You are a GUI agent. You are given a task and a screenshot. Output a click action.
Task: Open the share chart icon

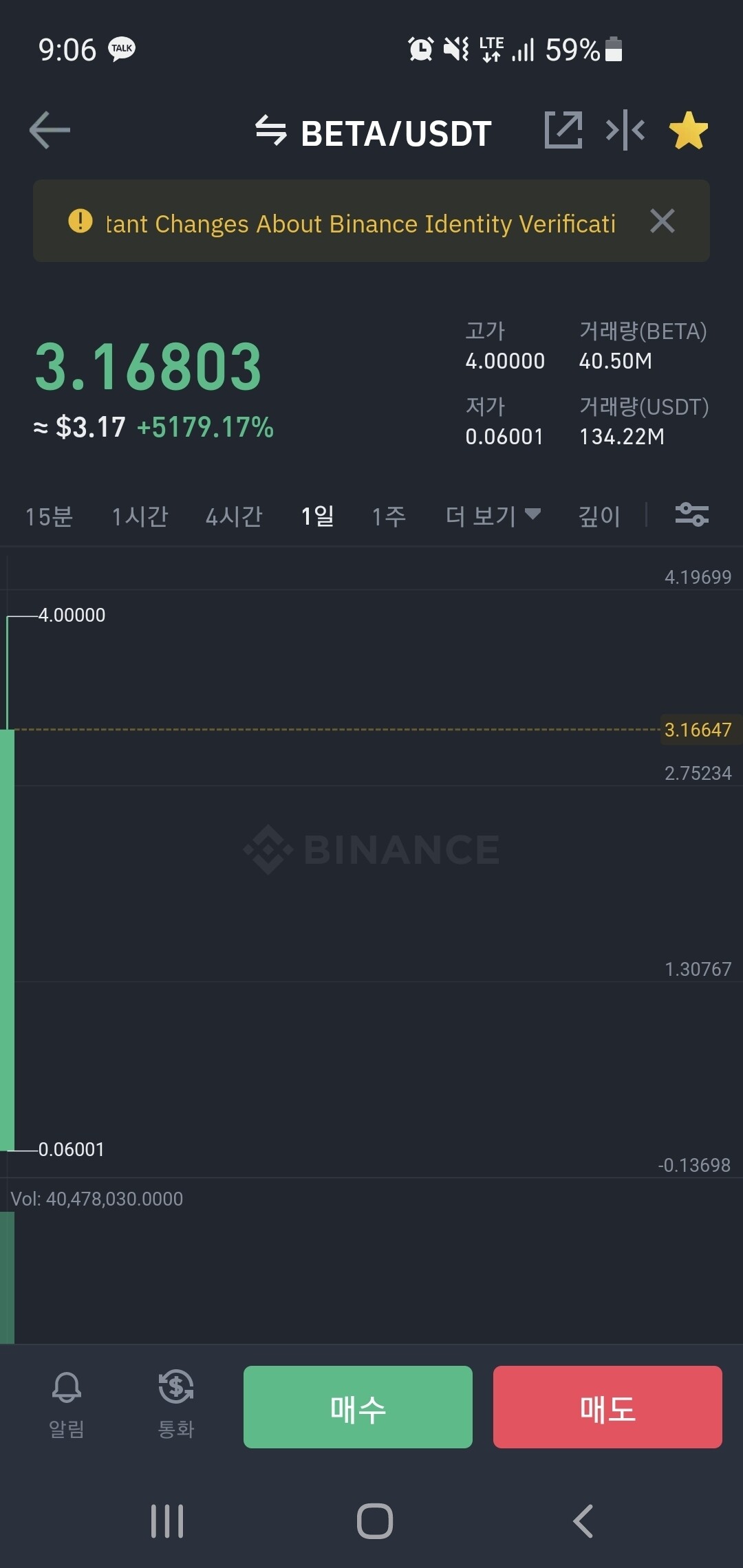564,131
